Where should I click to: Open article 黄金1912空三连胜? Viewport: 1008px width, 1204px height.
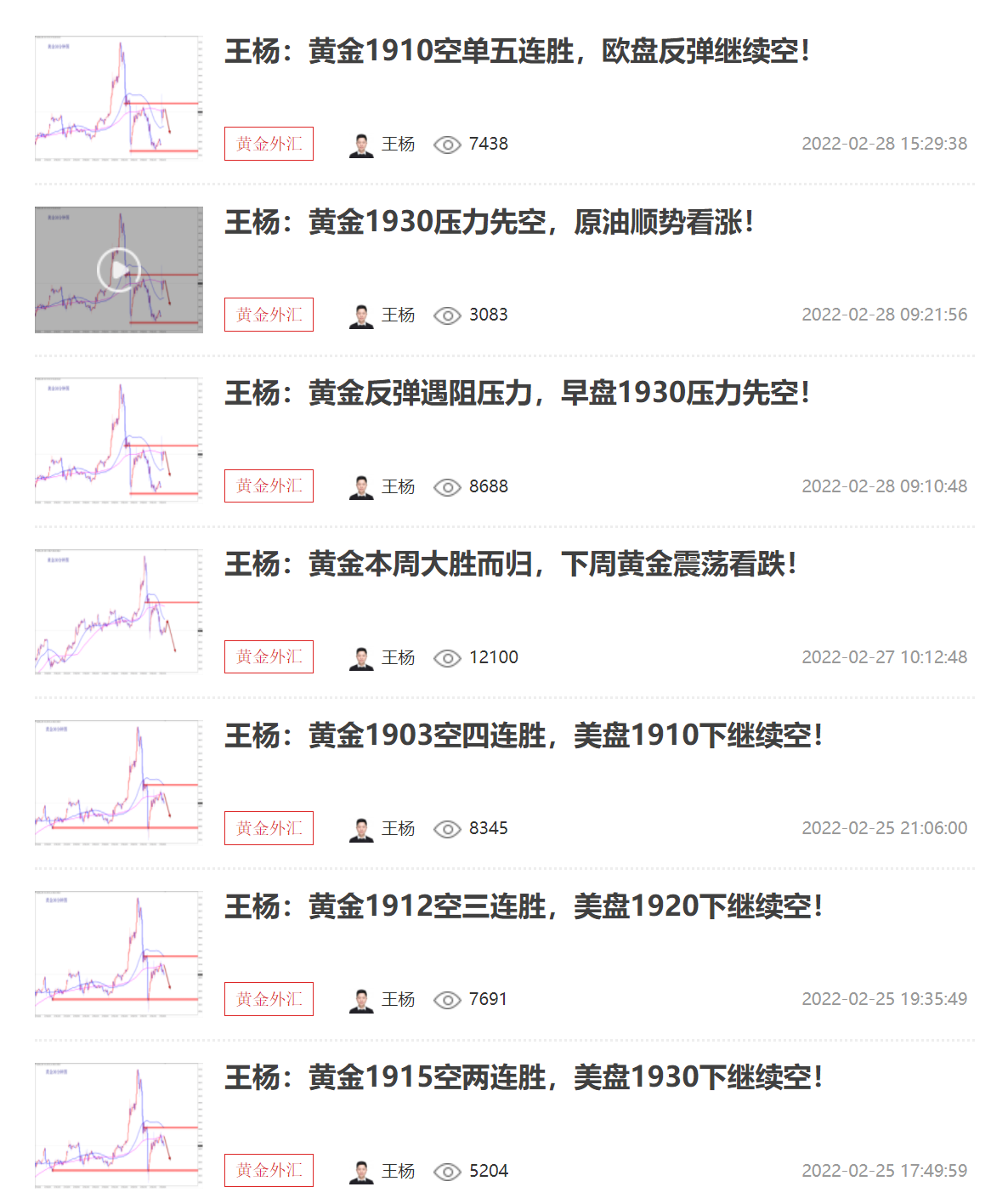523,906
